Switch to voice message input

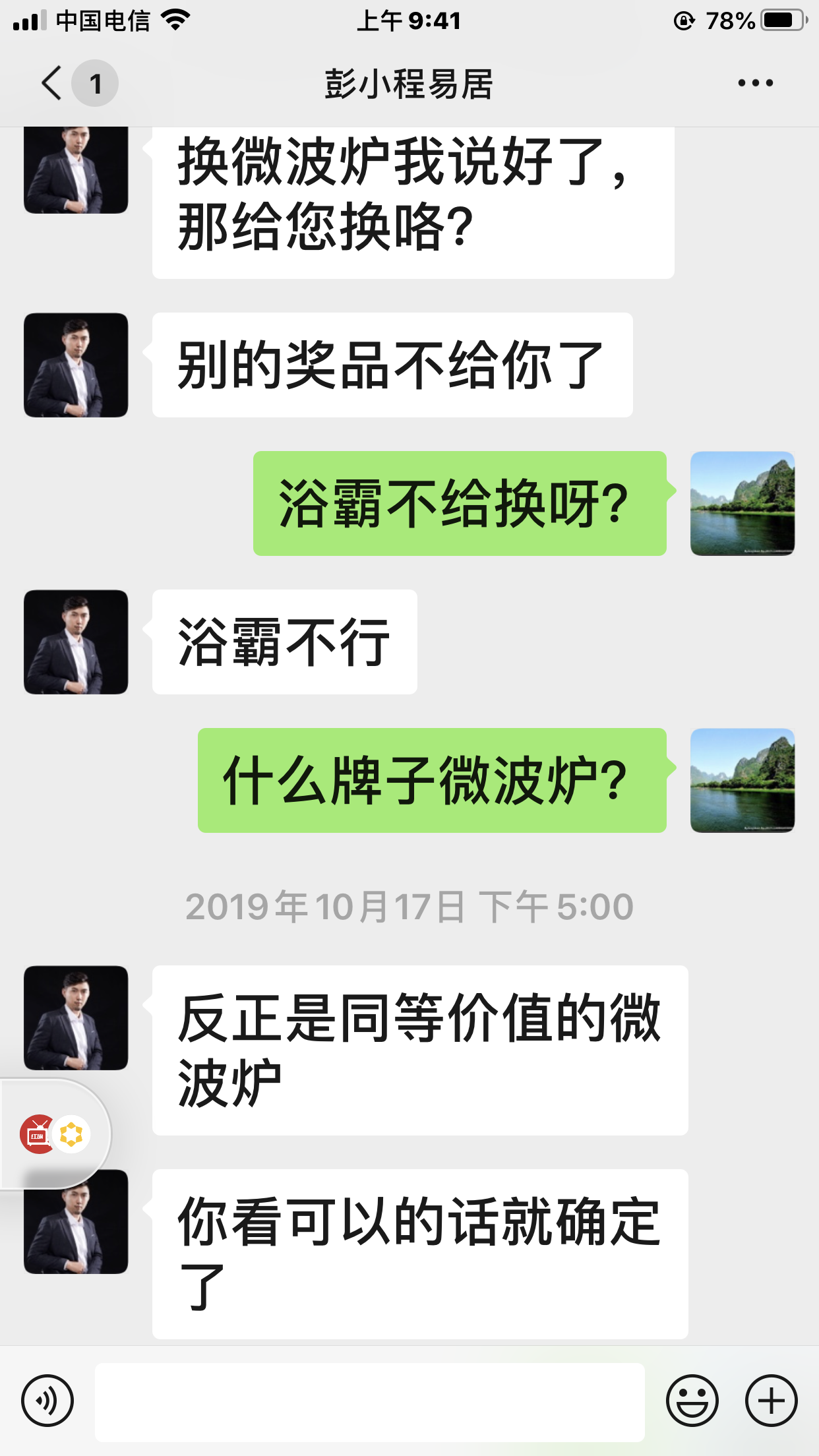47,1401
